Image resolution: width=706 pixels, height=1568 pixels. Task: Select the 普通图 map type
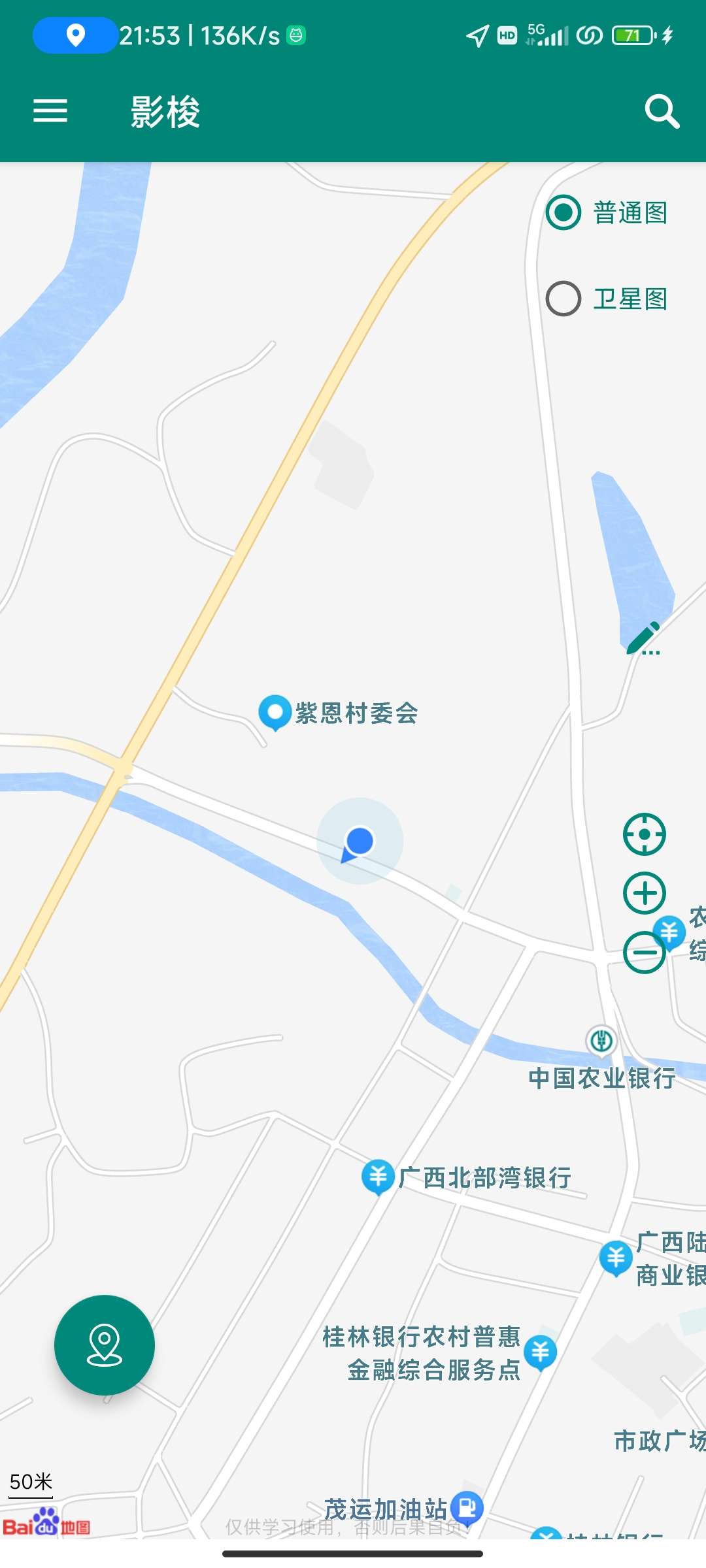(x=563, y=212)
